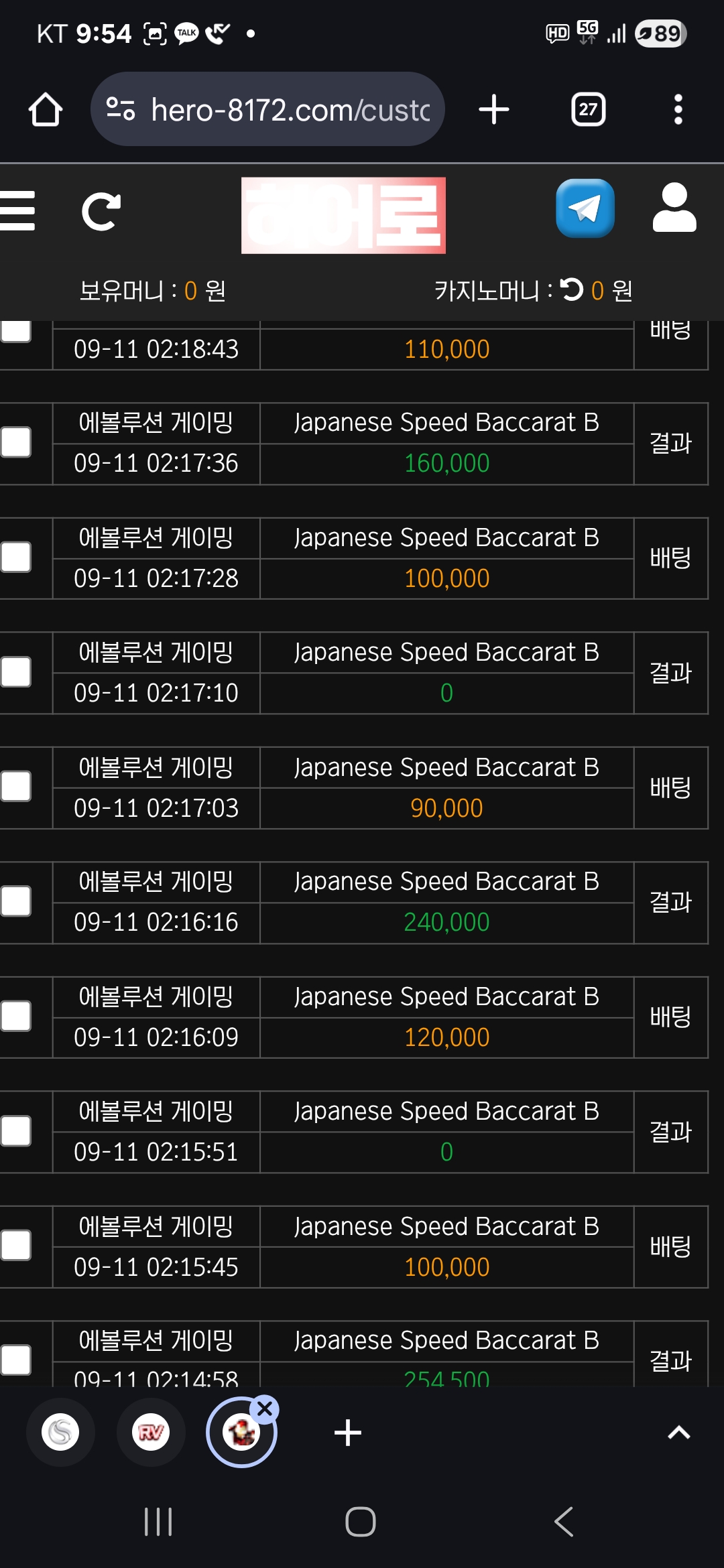Open a new browser tab
Image resolution: width=724 pixels, height=1568 pixels.
tap(494, 110)
